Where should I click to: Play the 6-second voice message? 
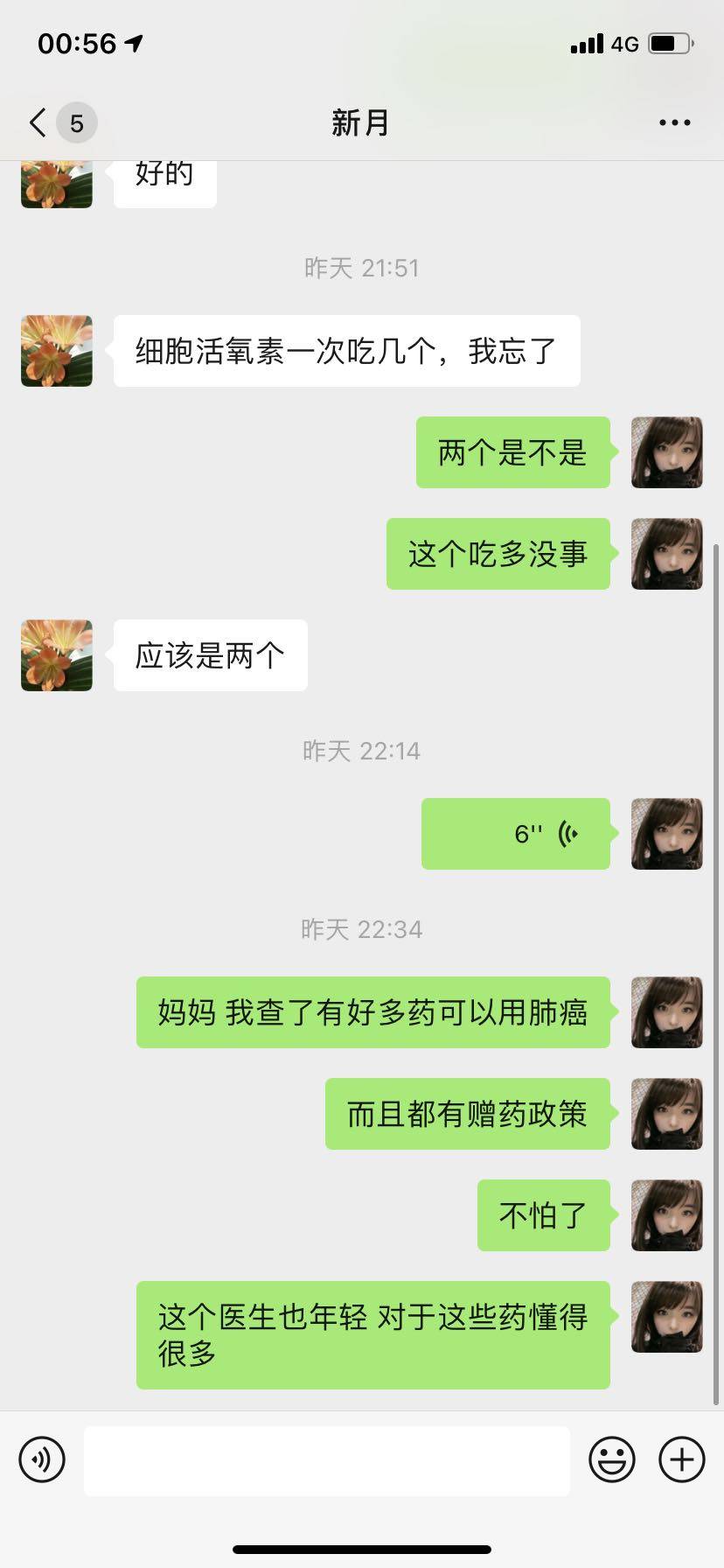(x=516, y=834)
